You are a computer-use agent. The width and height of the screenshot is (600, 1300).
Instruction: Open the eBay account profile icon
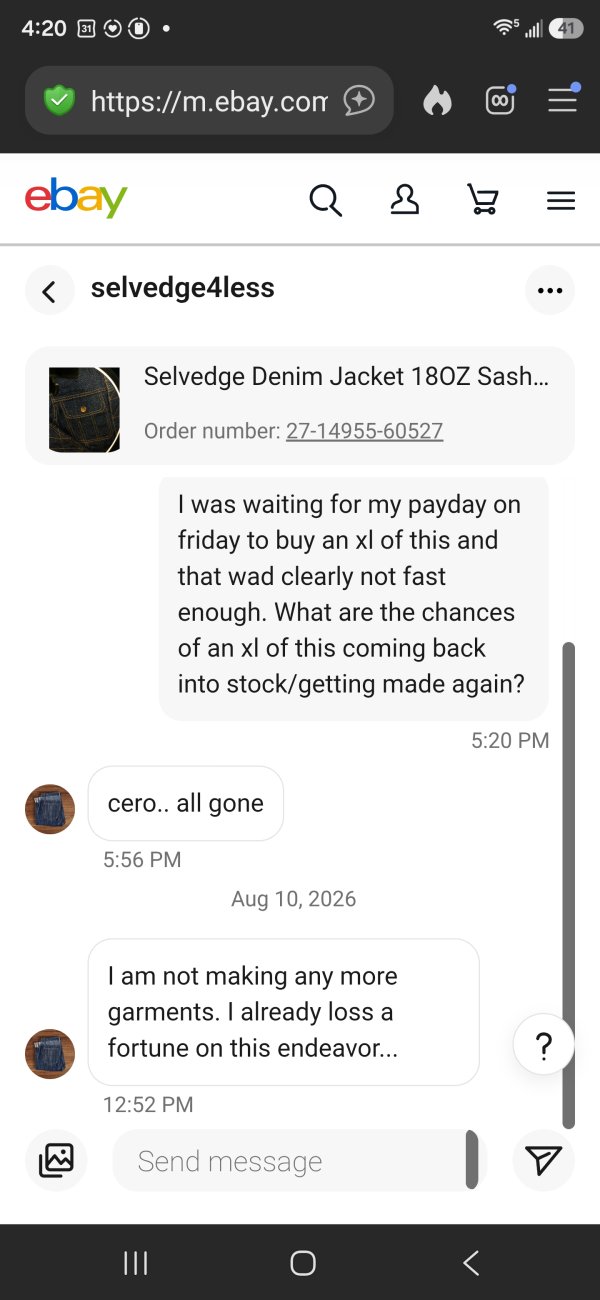click(404, 200)
